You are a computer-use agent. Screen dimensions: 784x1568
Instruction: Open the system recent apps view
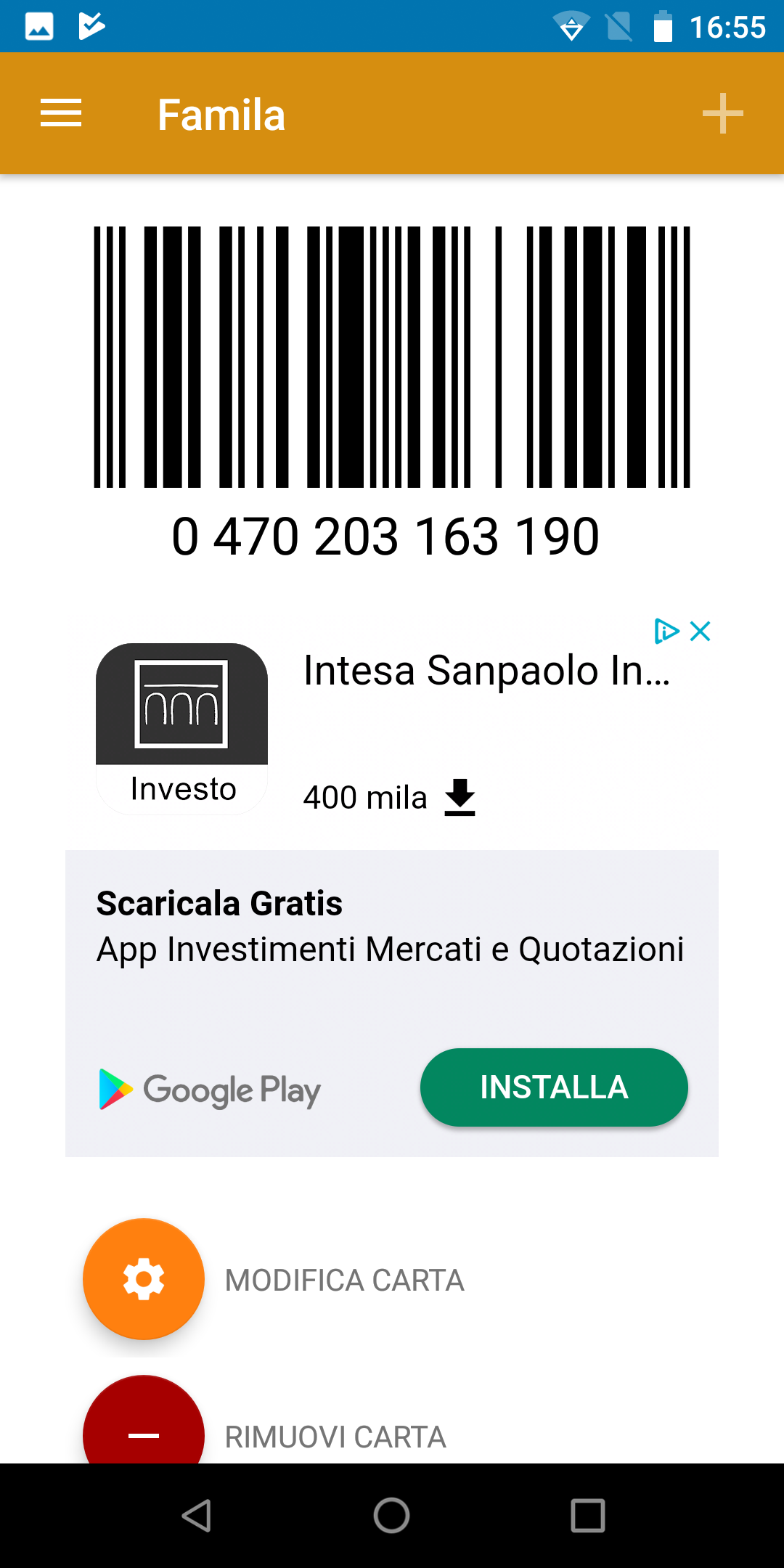pos(587,1516)
